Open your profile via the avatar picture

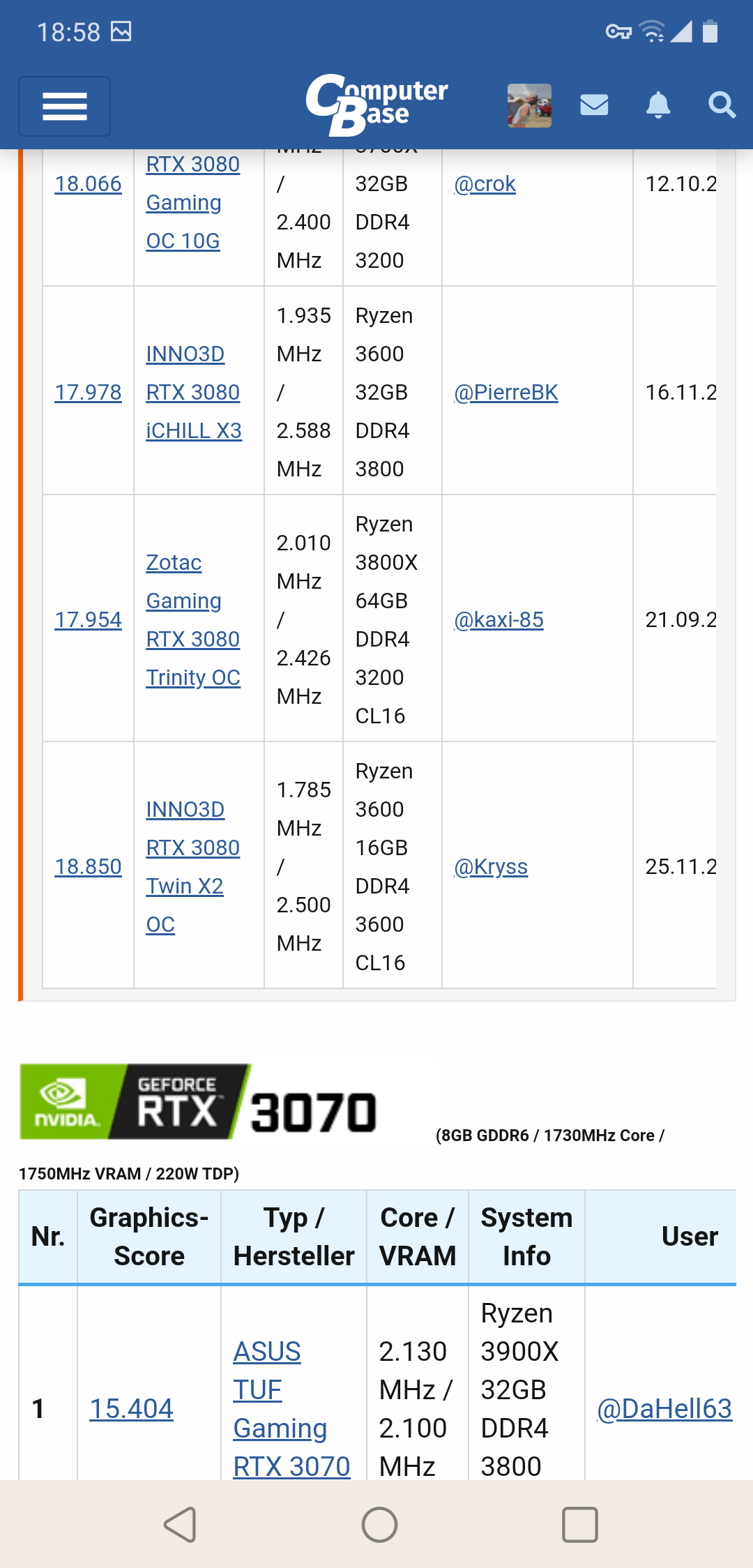(529, 105)
